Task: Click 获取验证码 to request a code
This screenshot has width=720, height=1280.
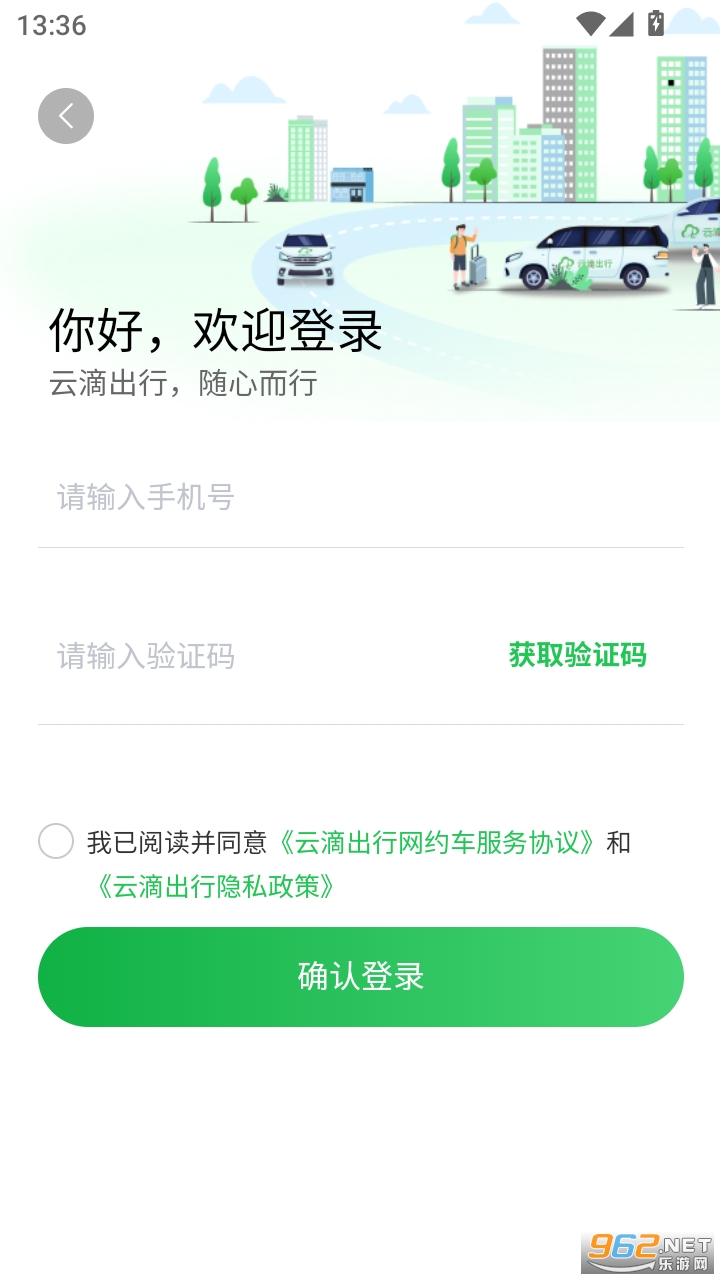Action: 577,656
